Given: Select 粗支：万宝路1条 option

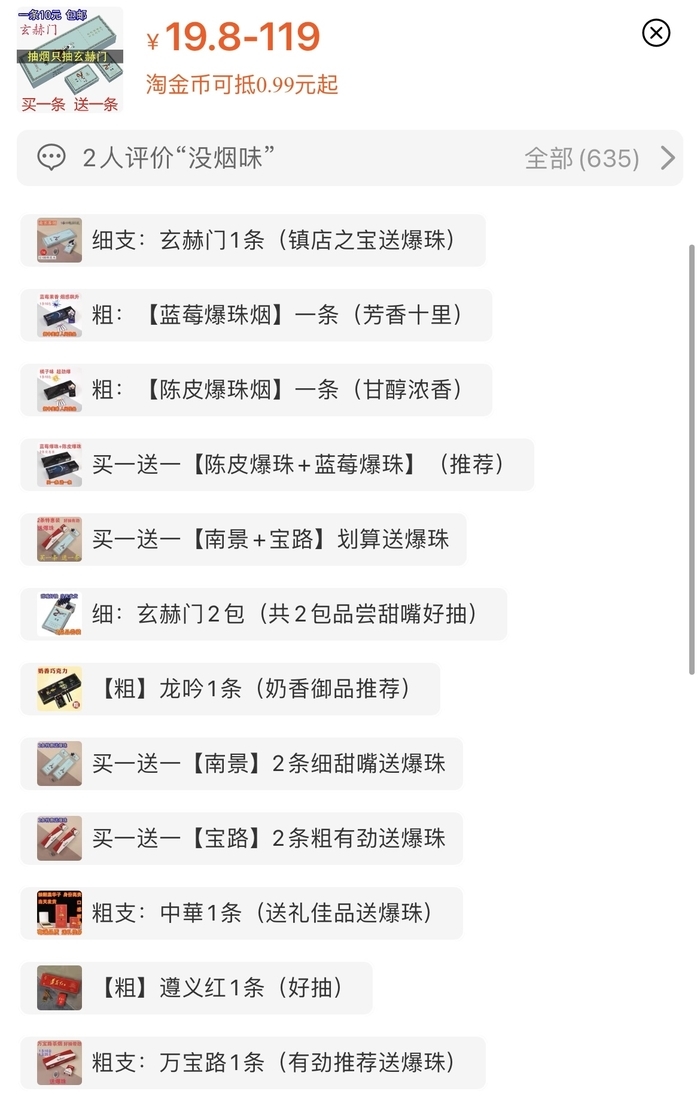Looking at the screenshot, I should tap(253, 1062).
